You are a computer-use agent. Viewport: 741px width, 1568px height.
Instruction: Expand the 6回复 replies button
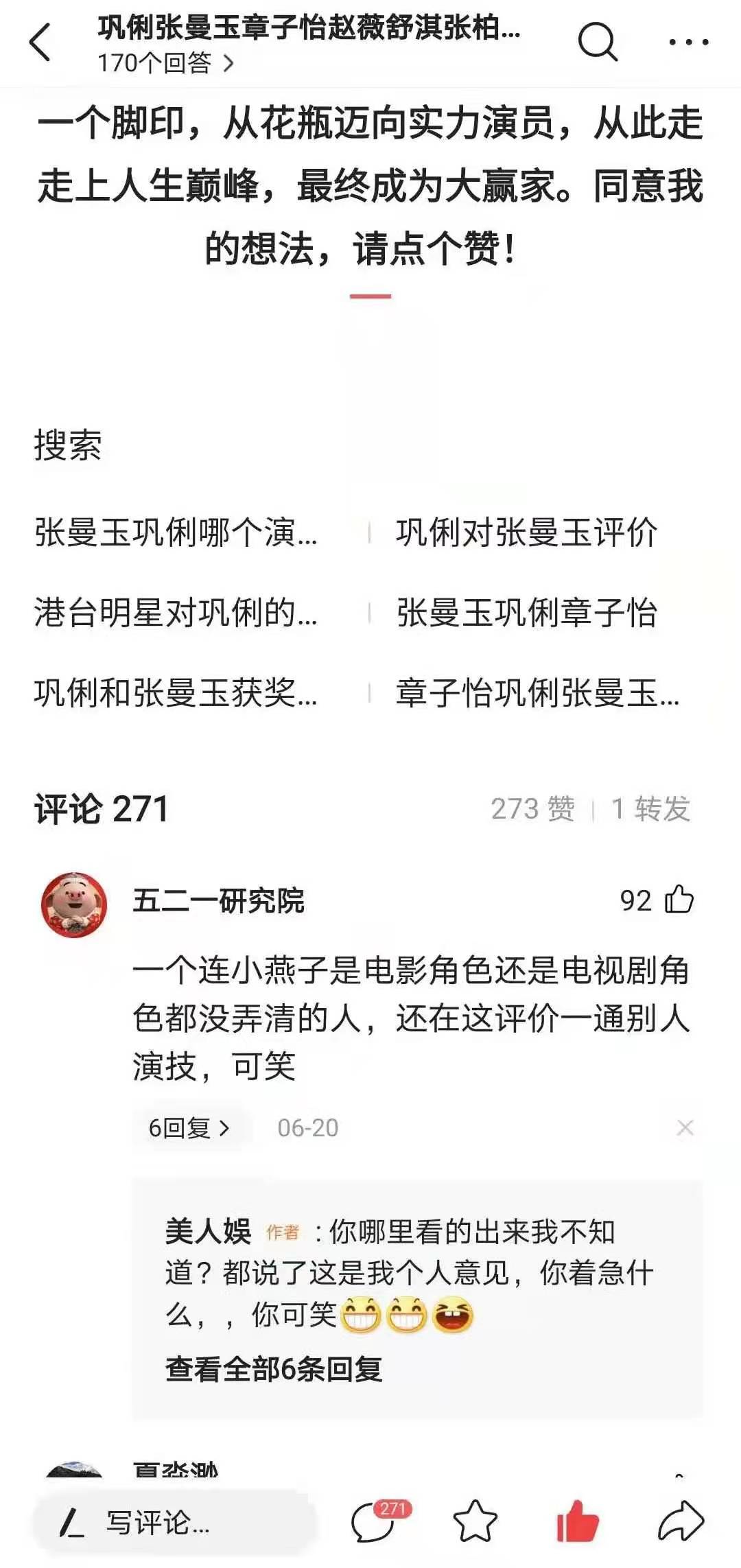pos(189,1127)
